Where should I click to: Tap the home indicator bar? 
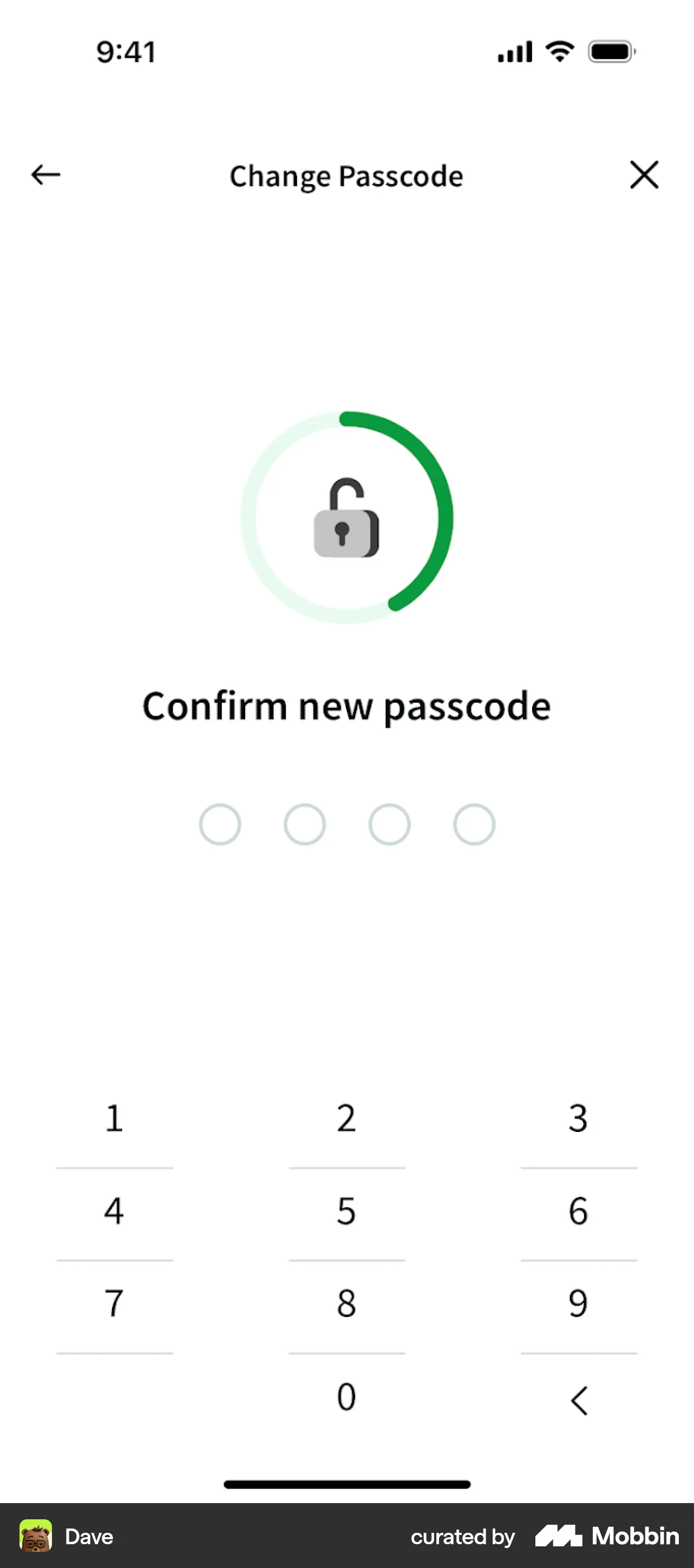pyautogui.click(x=347, y=1484)
